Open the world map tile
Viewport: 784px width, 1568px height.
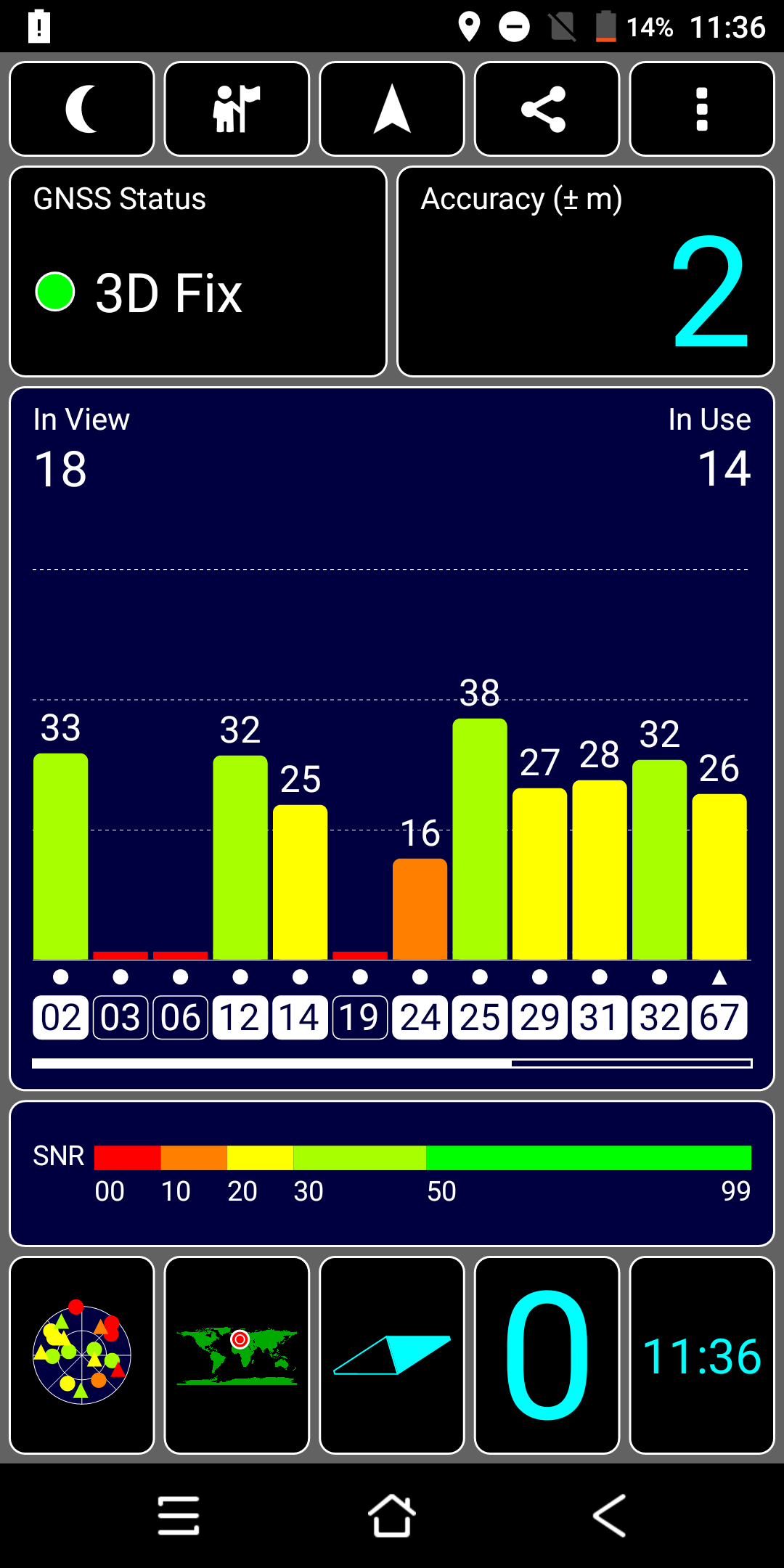coord(237,1355)
